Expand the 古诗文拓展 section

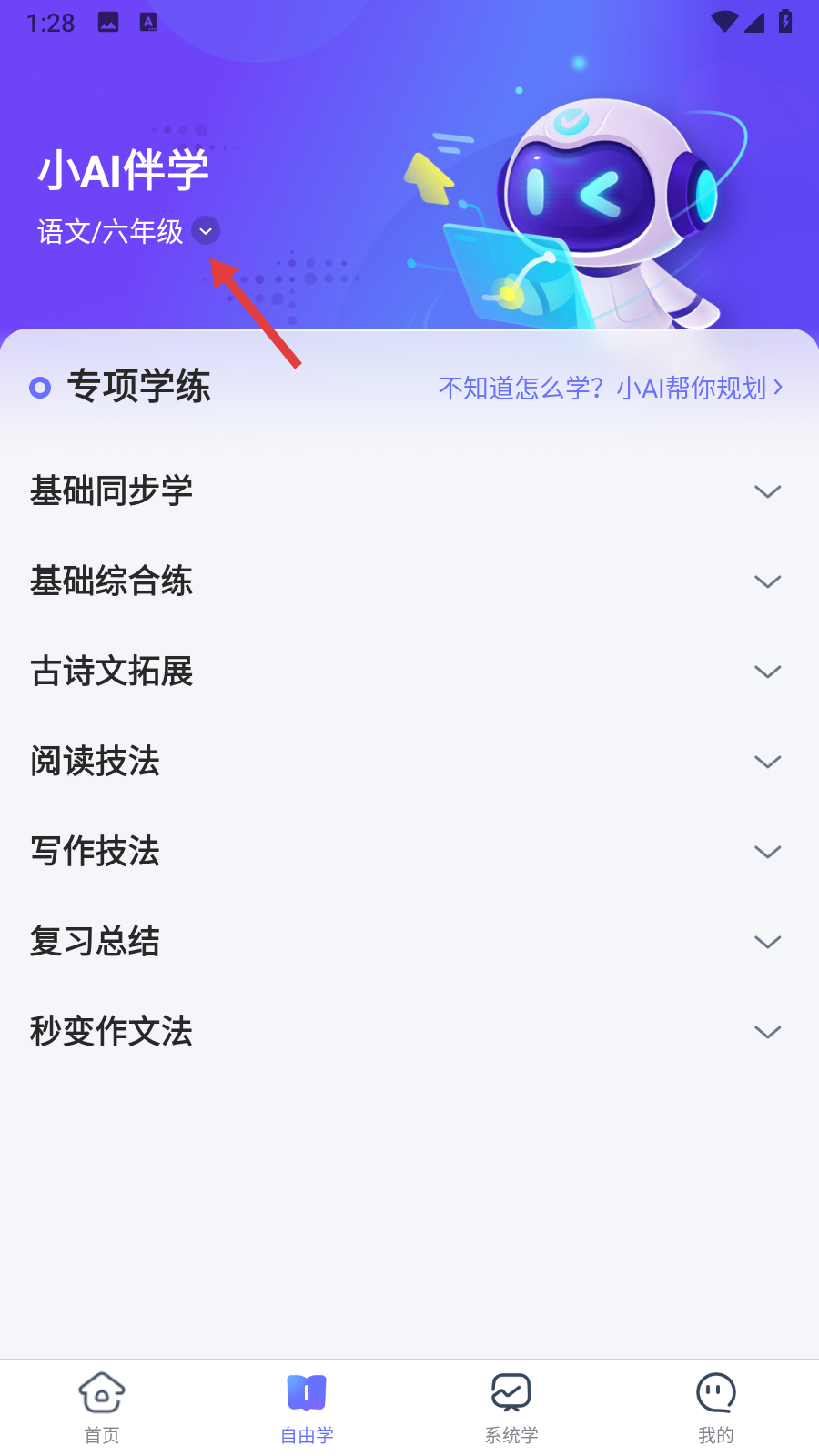(767, 672)
